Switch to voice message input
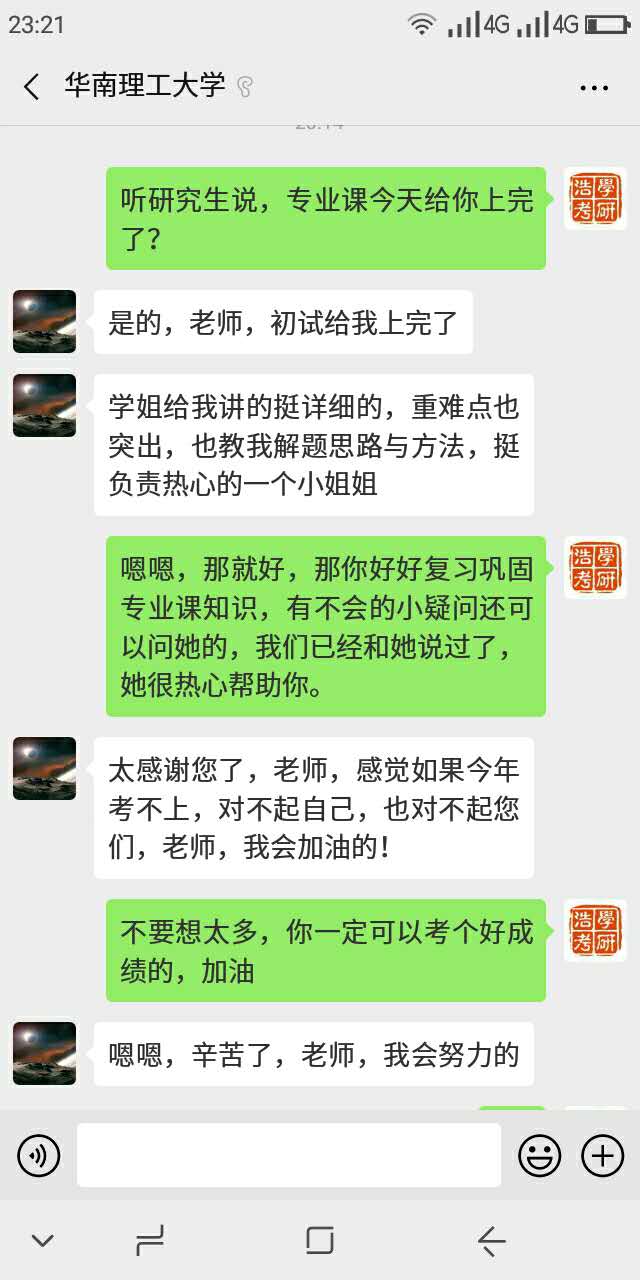Image resolution: width=640 pixels, height=1280 pixels. tap(38, 1157)
